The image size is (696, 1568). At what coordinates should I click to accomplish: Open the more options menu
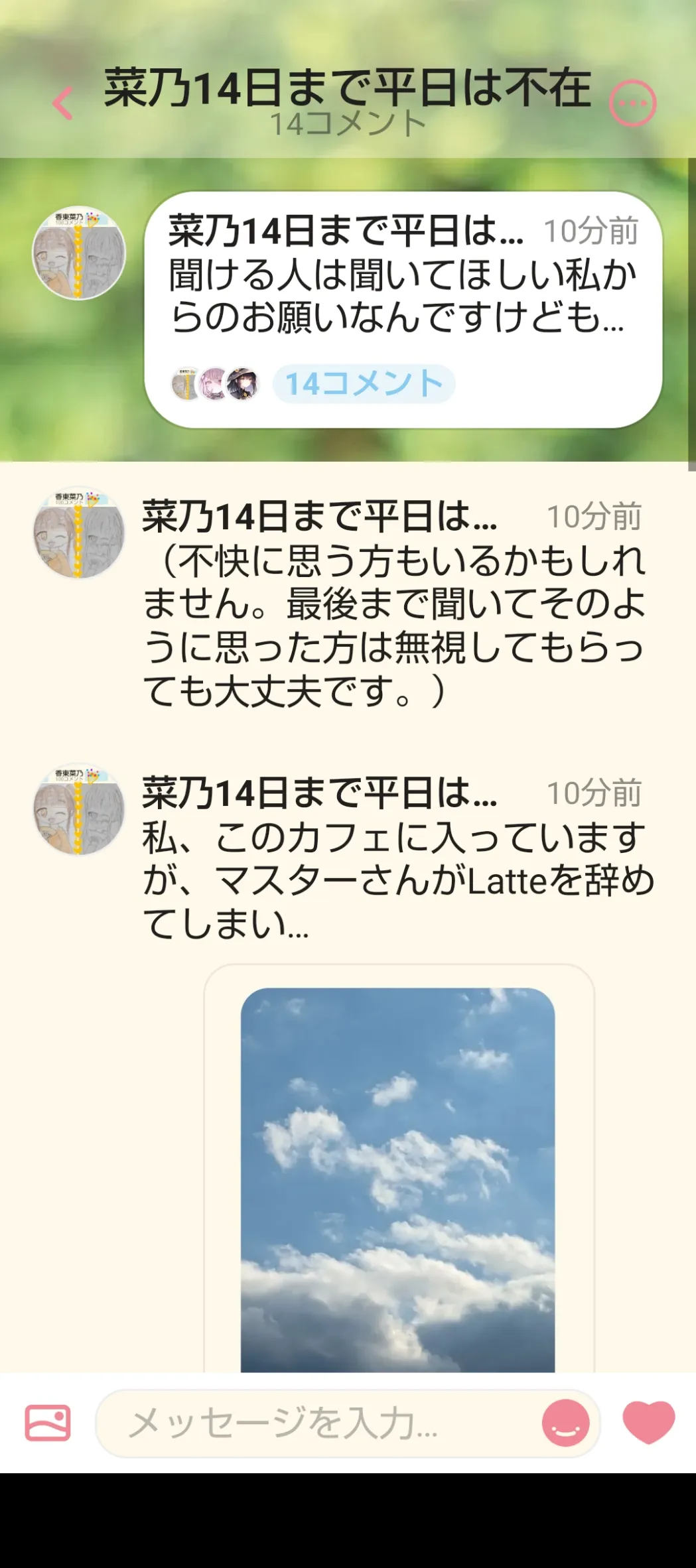point(632,103)
